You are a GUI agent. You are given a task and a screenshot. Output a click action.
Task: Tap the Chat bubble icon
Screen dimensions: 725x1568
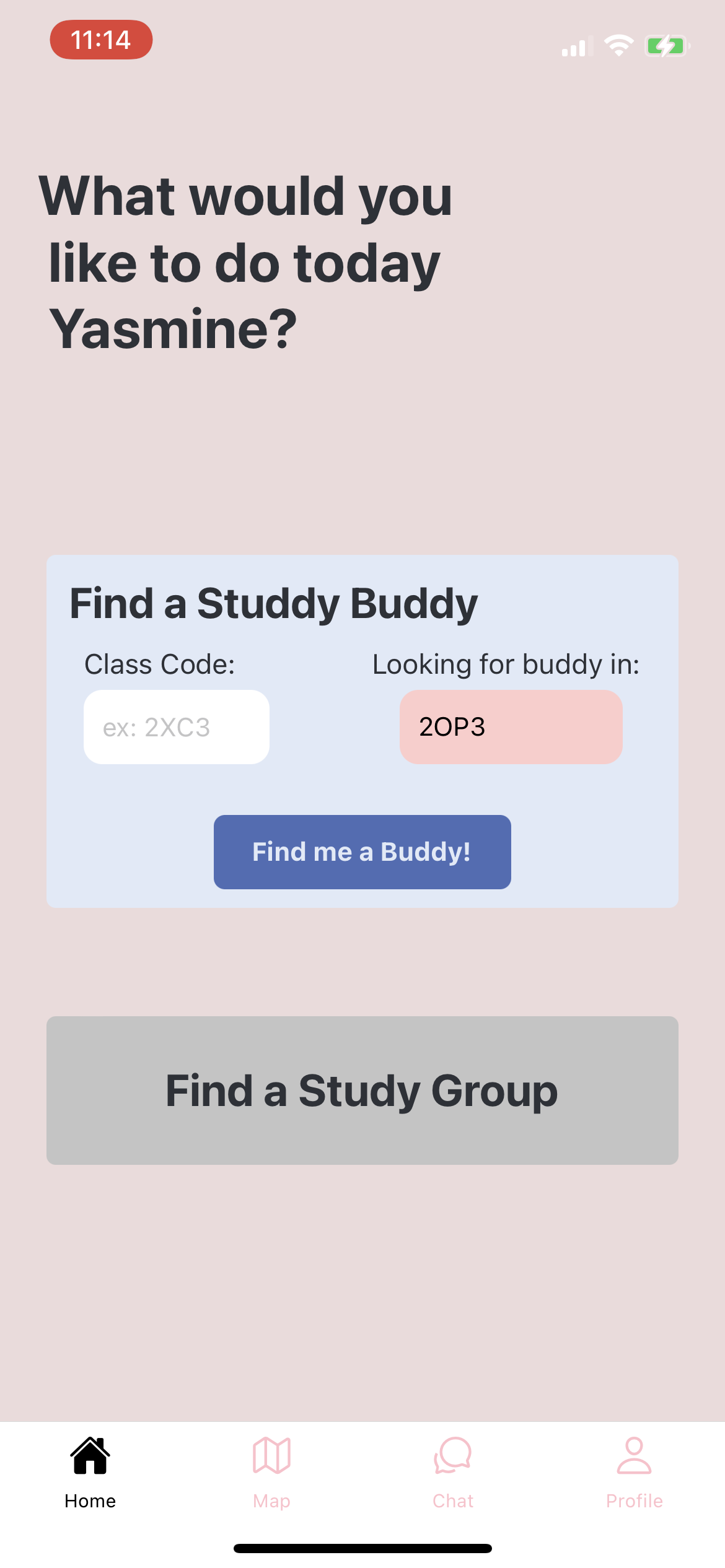click(453, 1455)
